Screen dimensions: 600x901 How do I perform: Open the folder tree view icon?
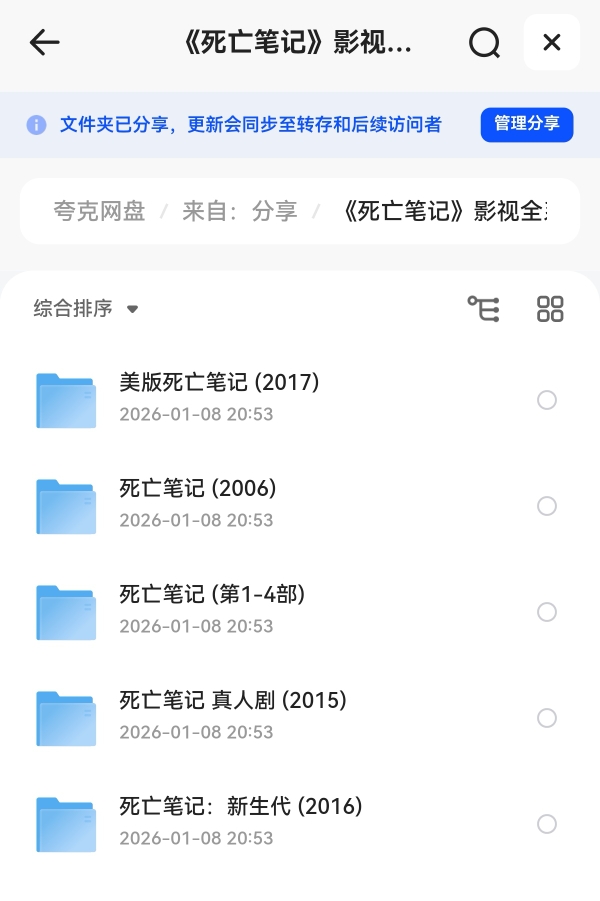click(x=483, y=309)
